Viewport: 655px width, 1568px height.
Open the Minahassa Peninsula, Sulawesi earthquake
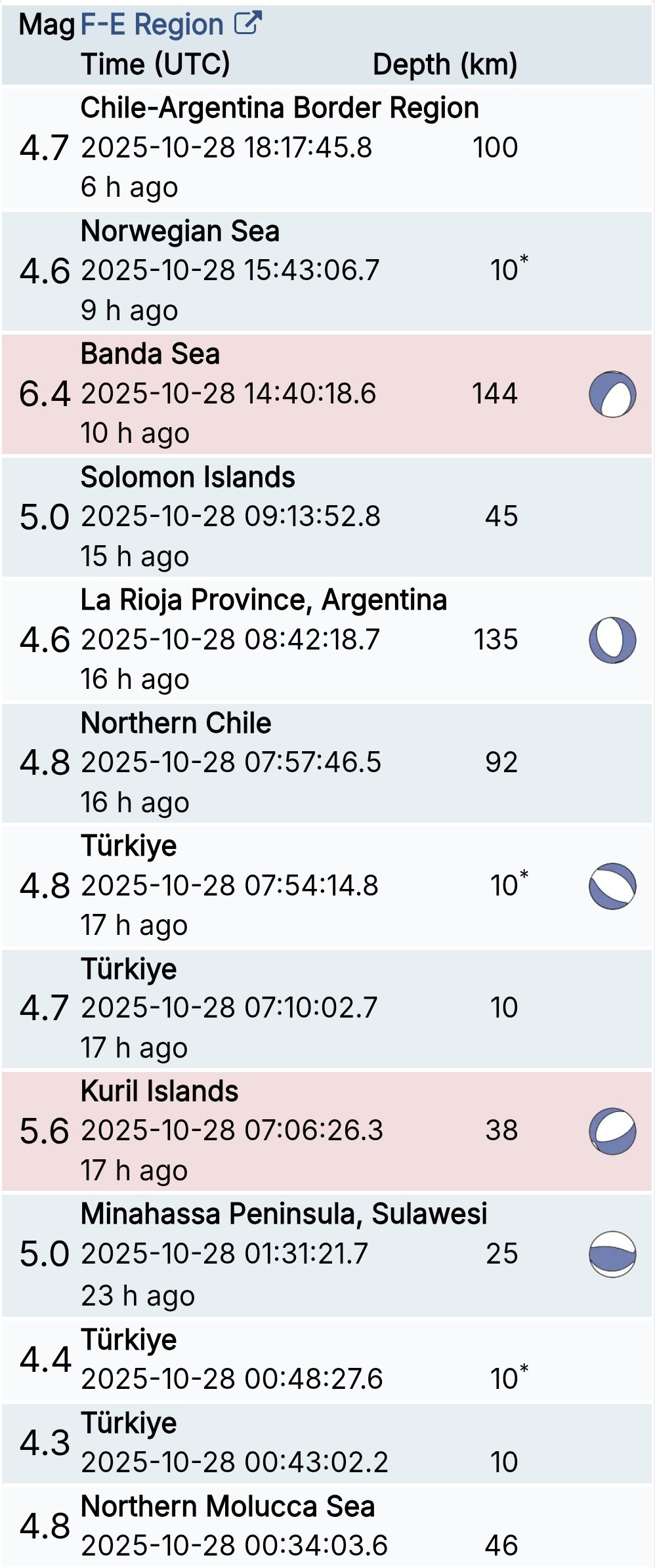click(x=284, y=1214)
